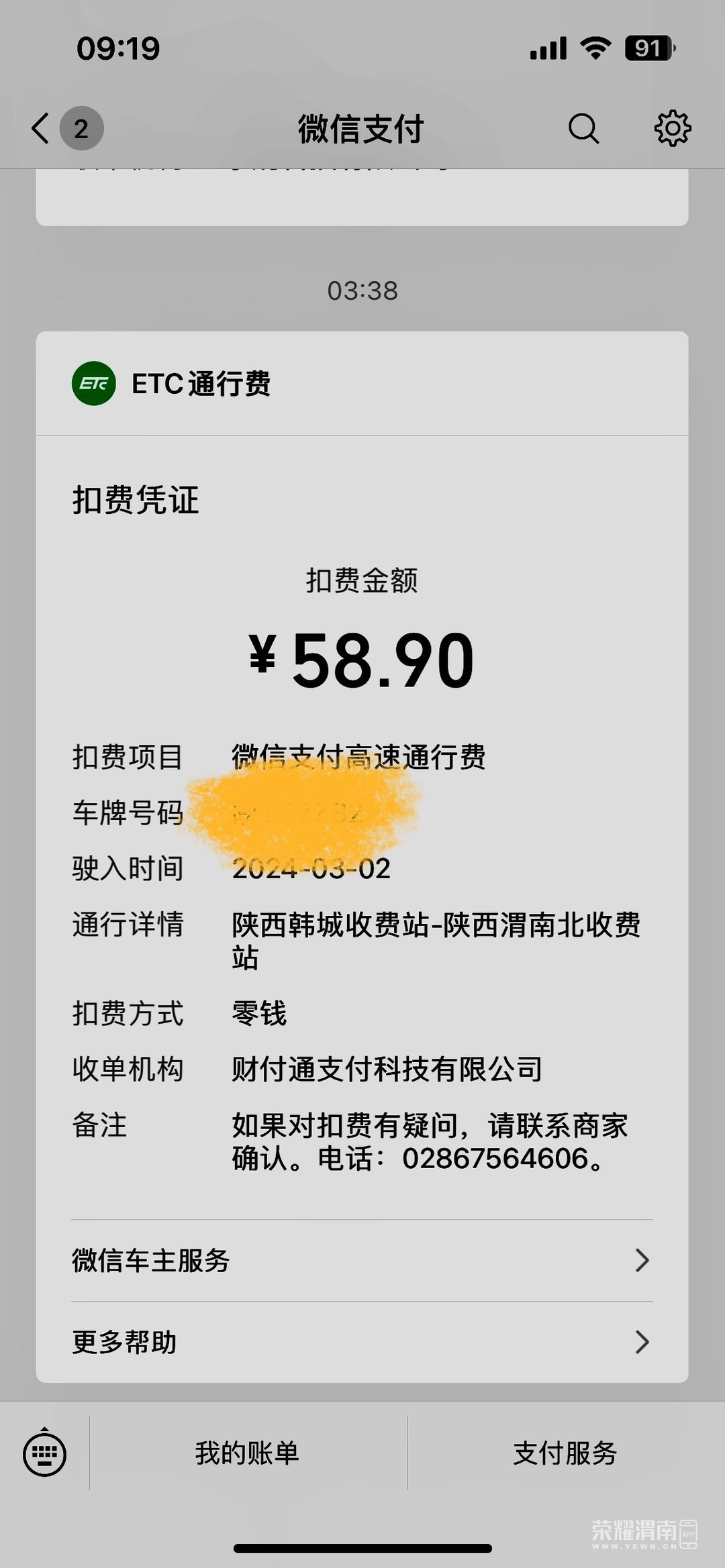Open 我的账单 menu
The height and width of the screenshot is (1568, 725).
coord(248,1453)
